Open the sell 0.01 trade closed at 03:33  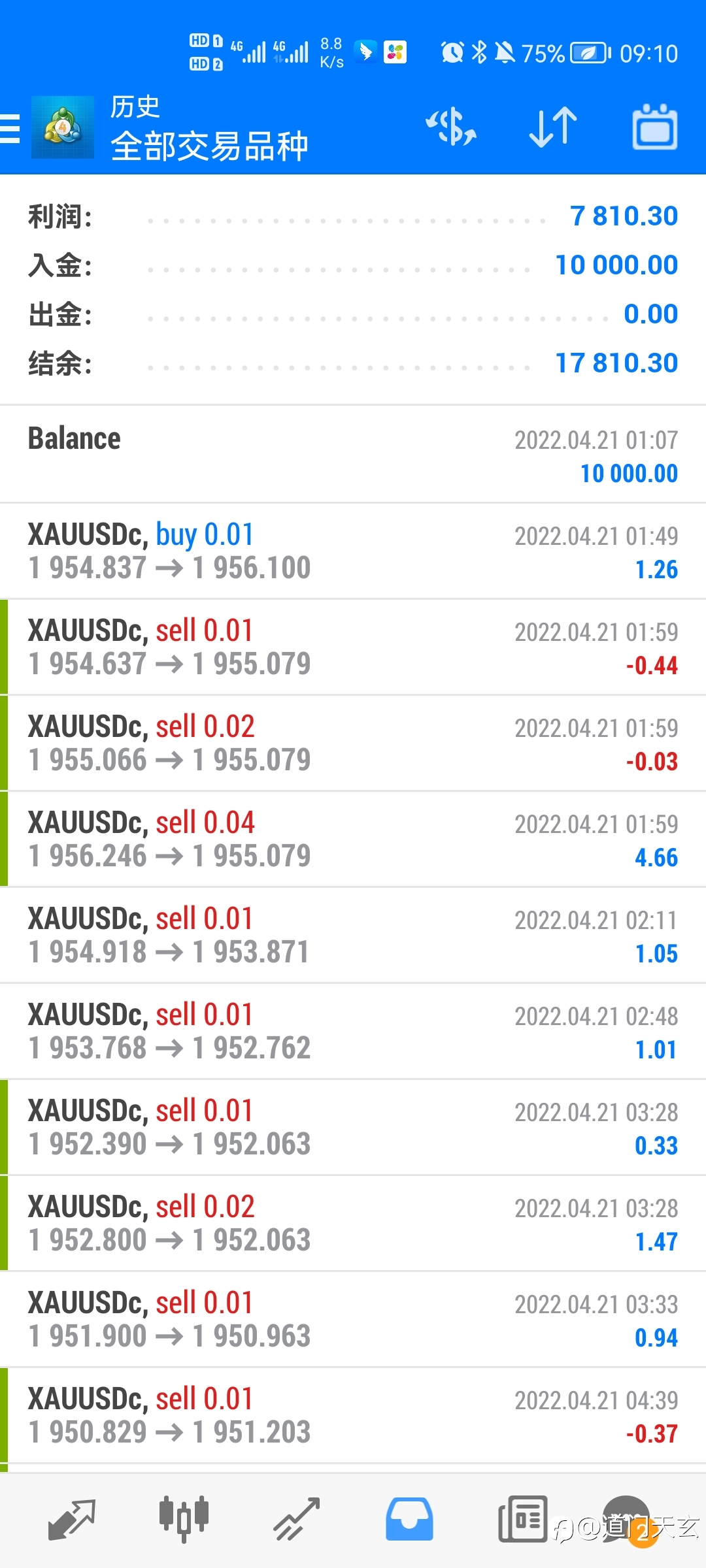(353, 1319)
